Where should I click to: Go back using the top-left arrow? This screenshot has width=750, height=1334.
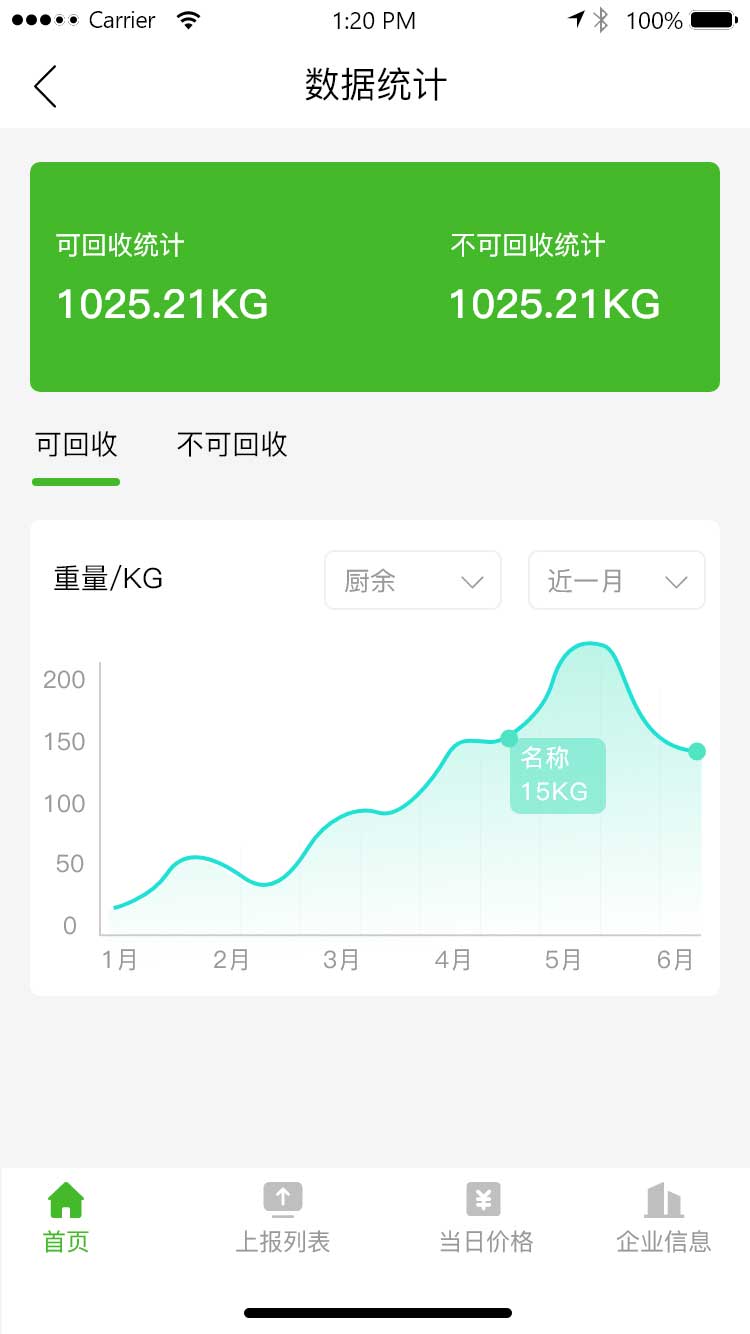coord(46,86)
